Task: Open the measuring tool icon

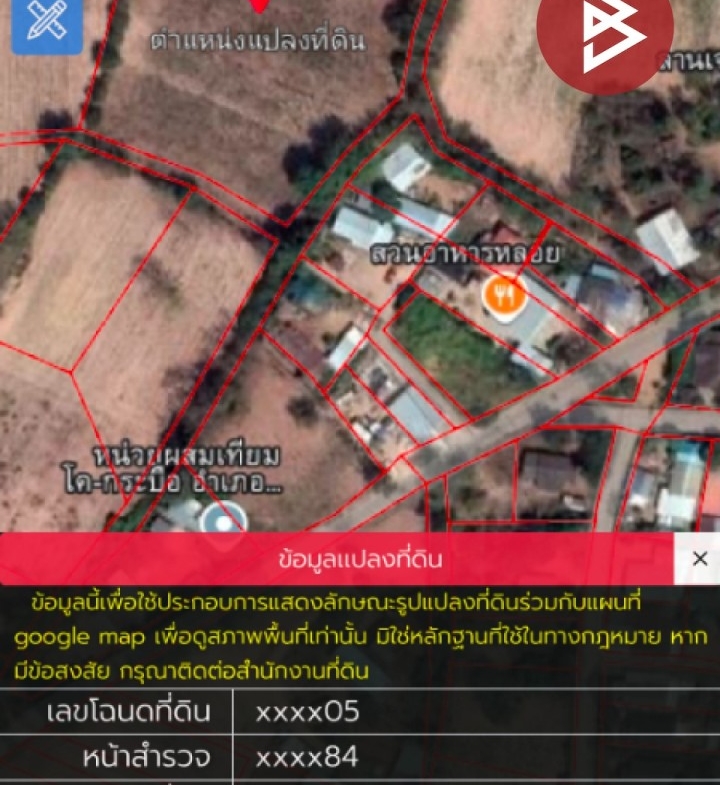Action: coord(44,24)
